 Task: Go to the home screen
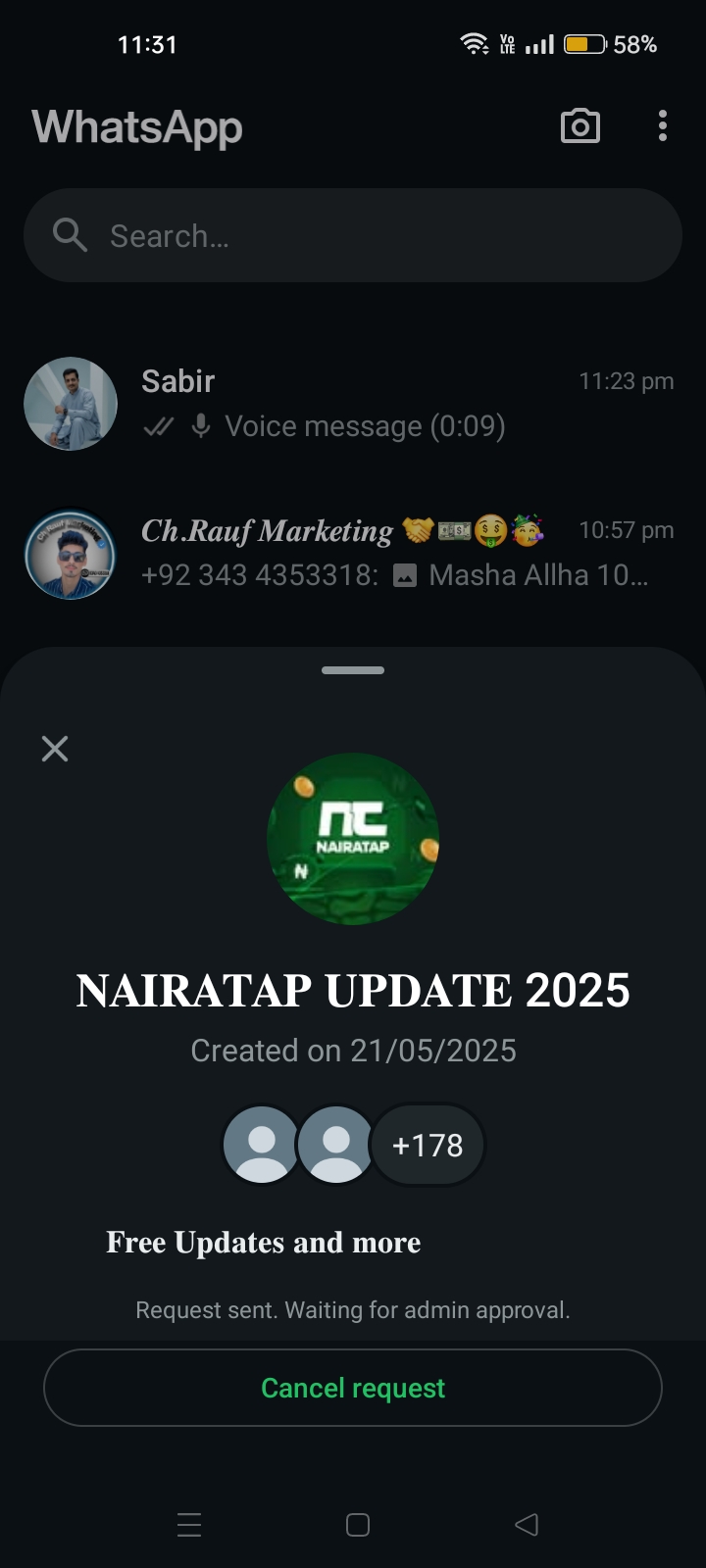pyautogui.click(x=358, y=1525)
